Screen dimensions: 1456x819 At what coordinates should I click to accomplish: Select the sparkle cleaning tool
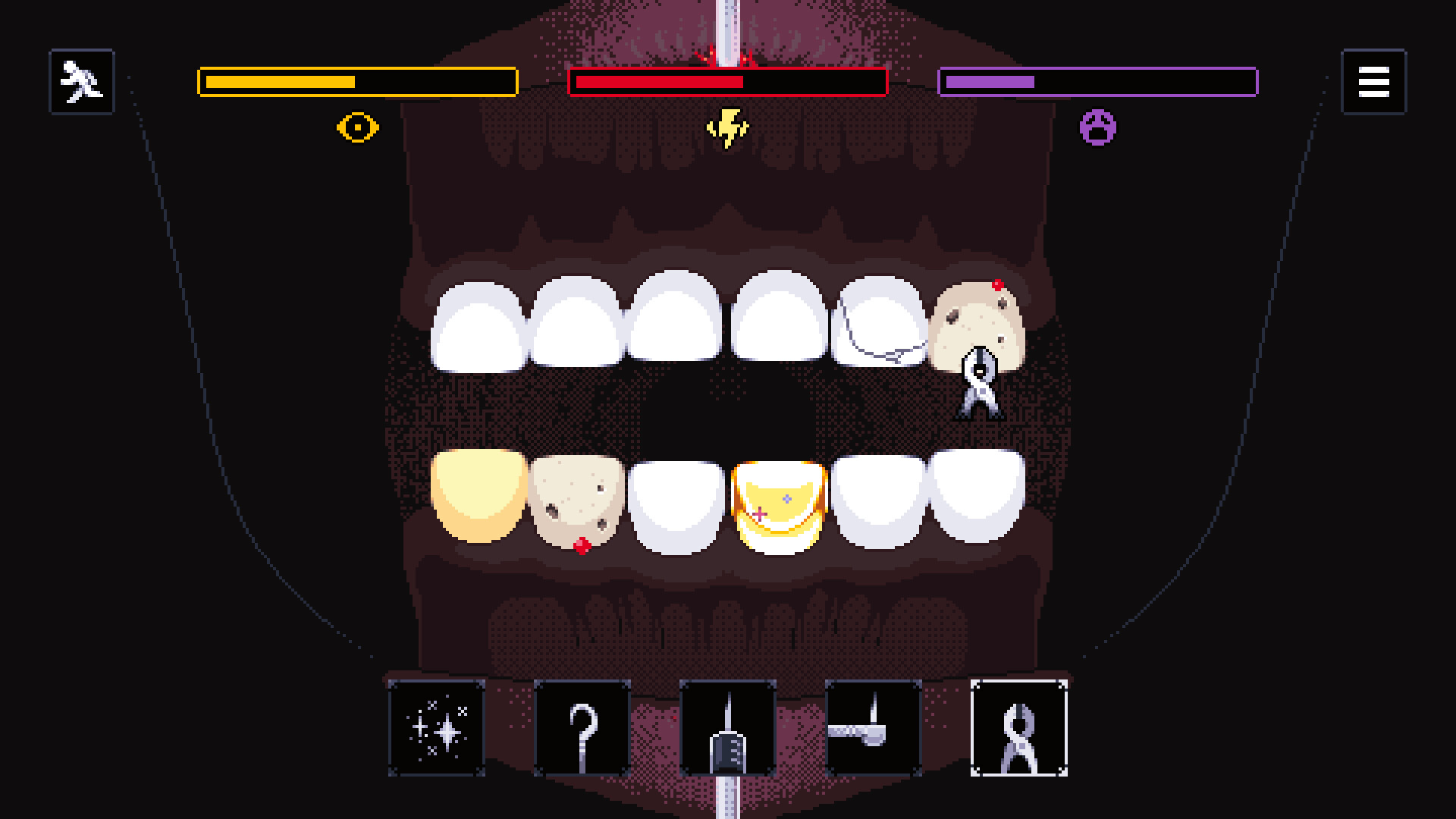pyautogui.click(x=437, y=729)
